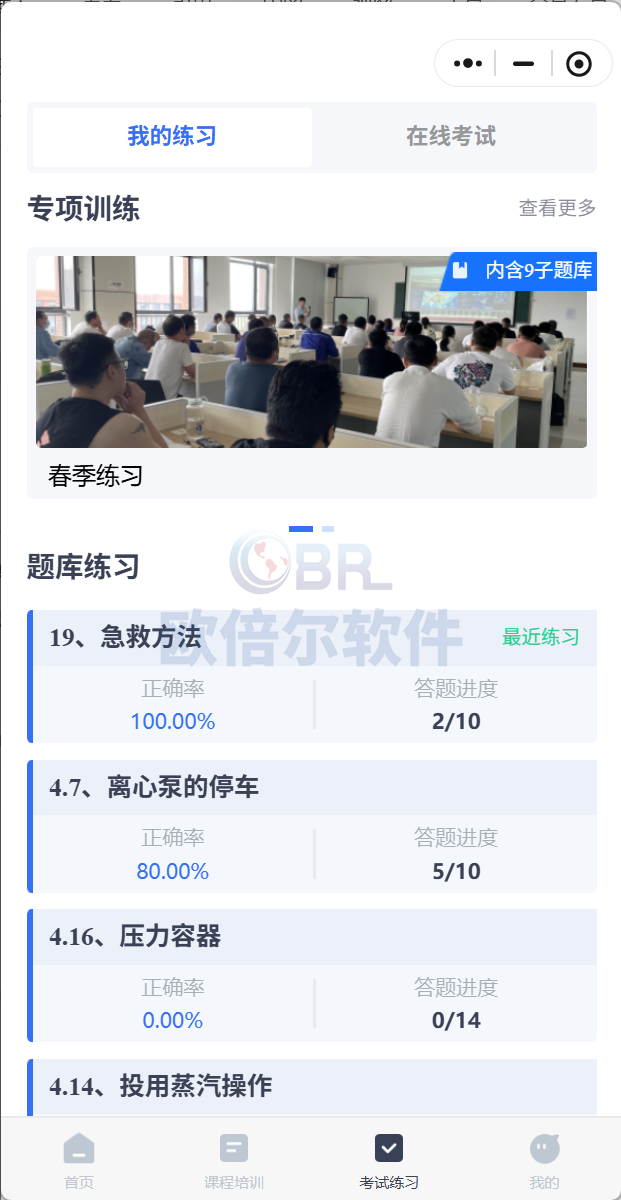Open the 4.14、投用蒸汽操作 practice

pyautogui.click(x=312, y=1086)
